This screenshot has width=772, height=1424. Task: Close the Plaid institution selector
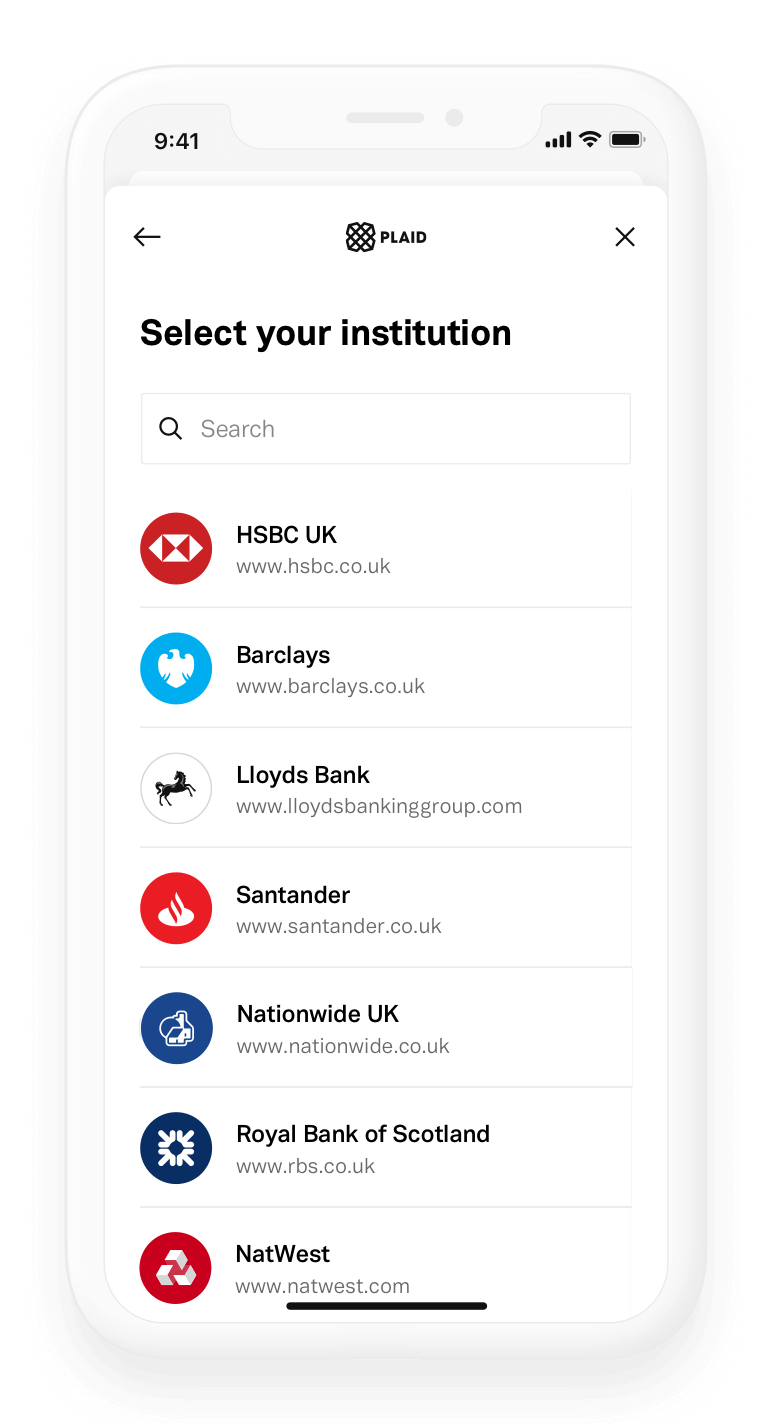(x=625, y=237)
